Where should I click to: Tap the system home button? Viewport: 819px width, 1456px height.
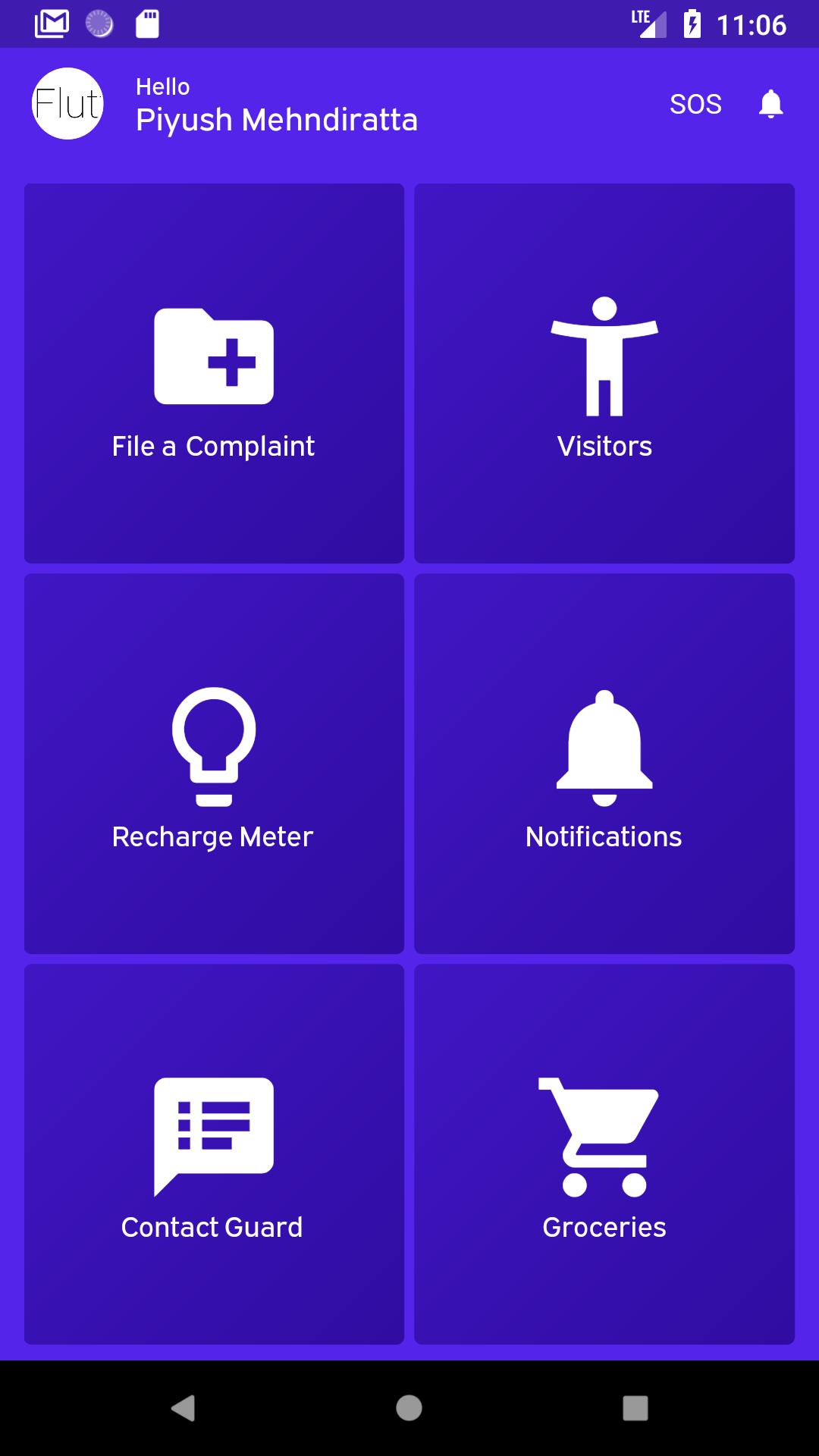pos(409,1408)
